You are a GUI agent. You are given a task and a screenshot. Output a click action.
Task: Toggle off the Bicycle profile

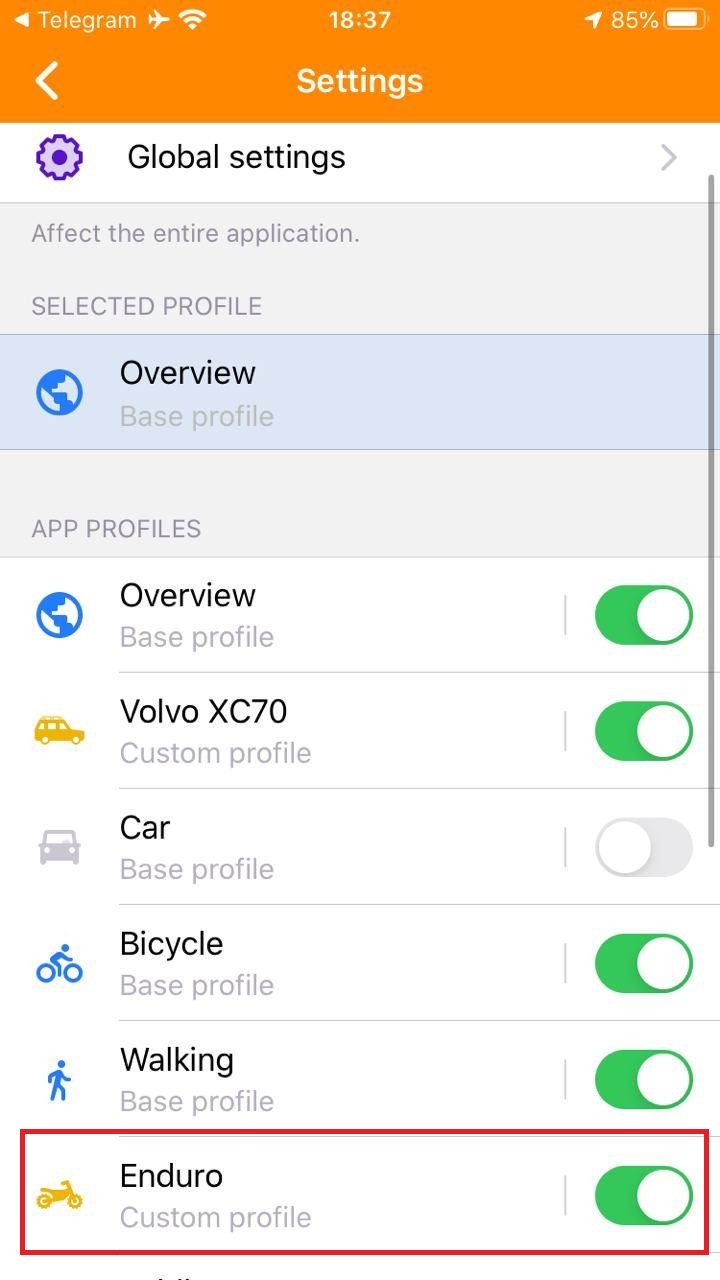pyautogui.click(x=643, y=963)
